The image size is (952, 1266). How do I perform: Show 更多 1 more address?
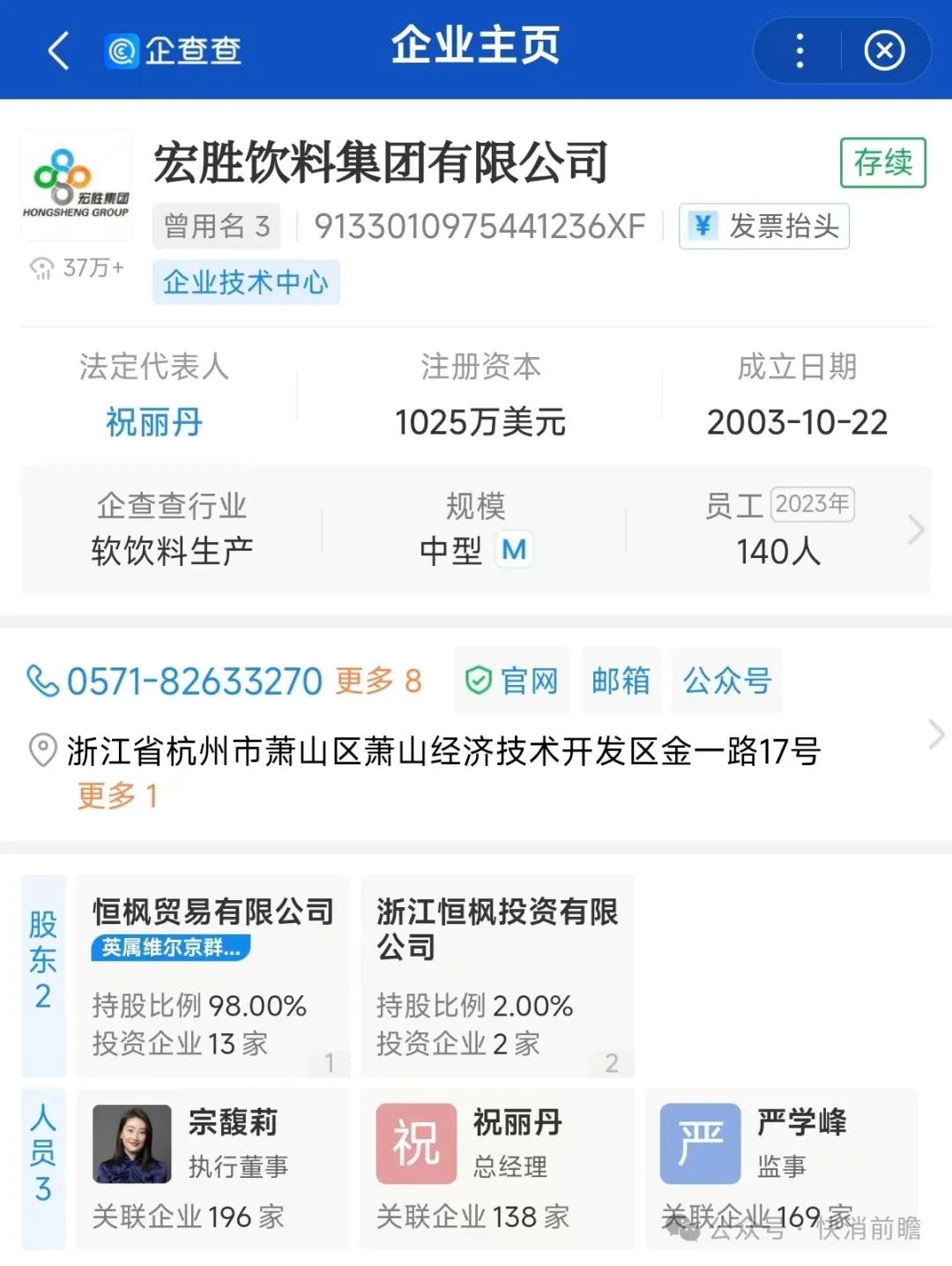116,796
